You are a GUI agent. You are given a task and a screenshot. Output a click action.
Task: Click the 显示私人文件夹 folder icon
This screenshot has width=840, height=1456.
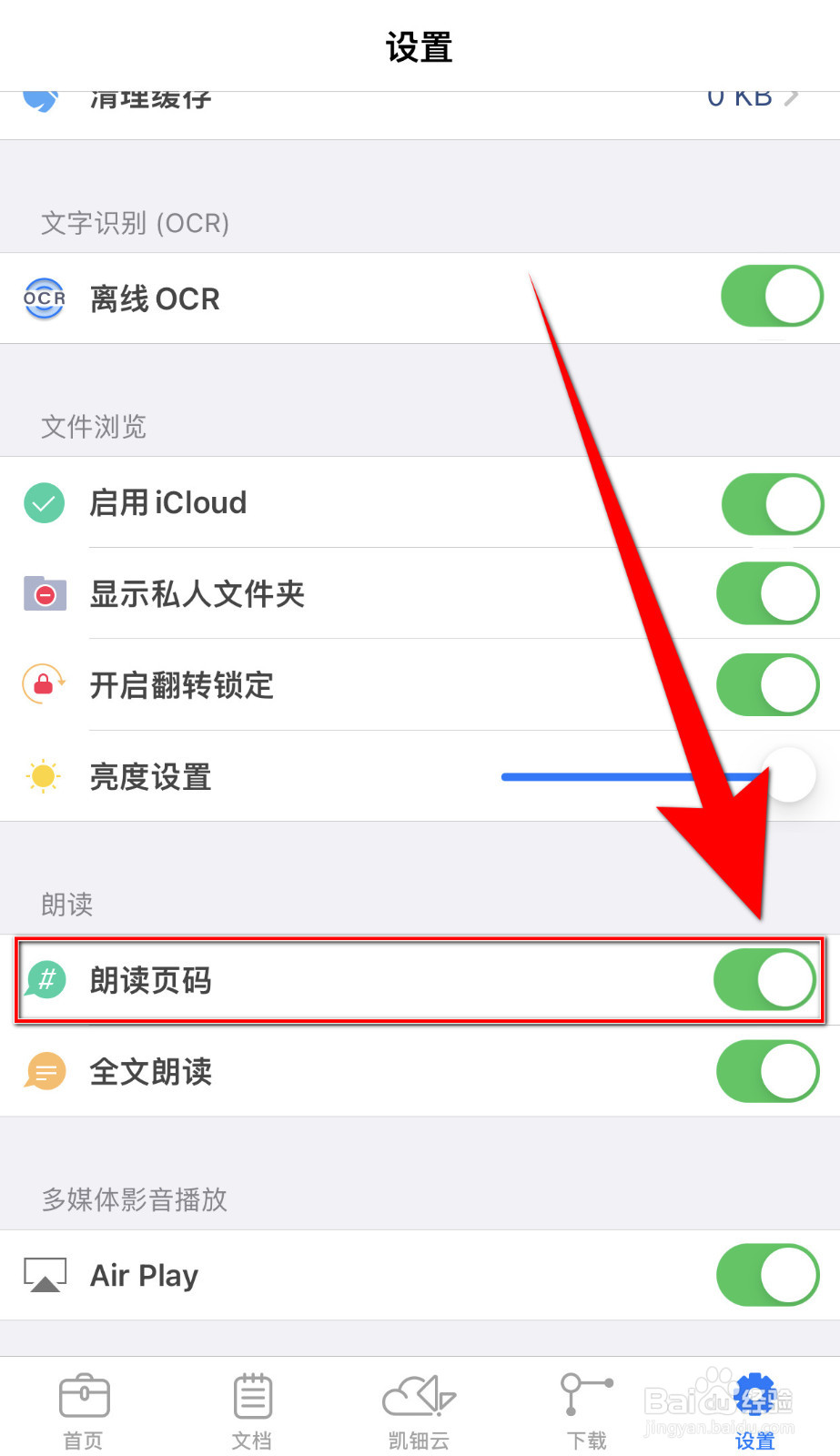coord(43,593)
